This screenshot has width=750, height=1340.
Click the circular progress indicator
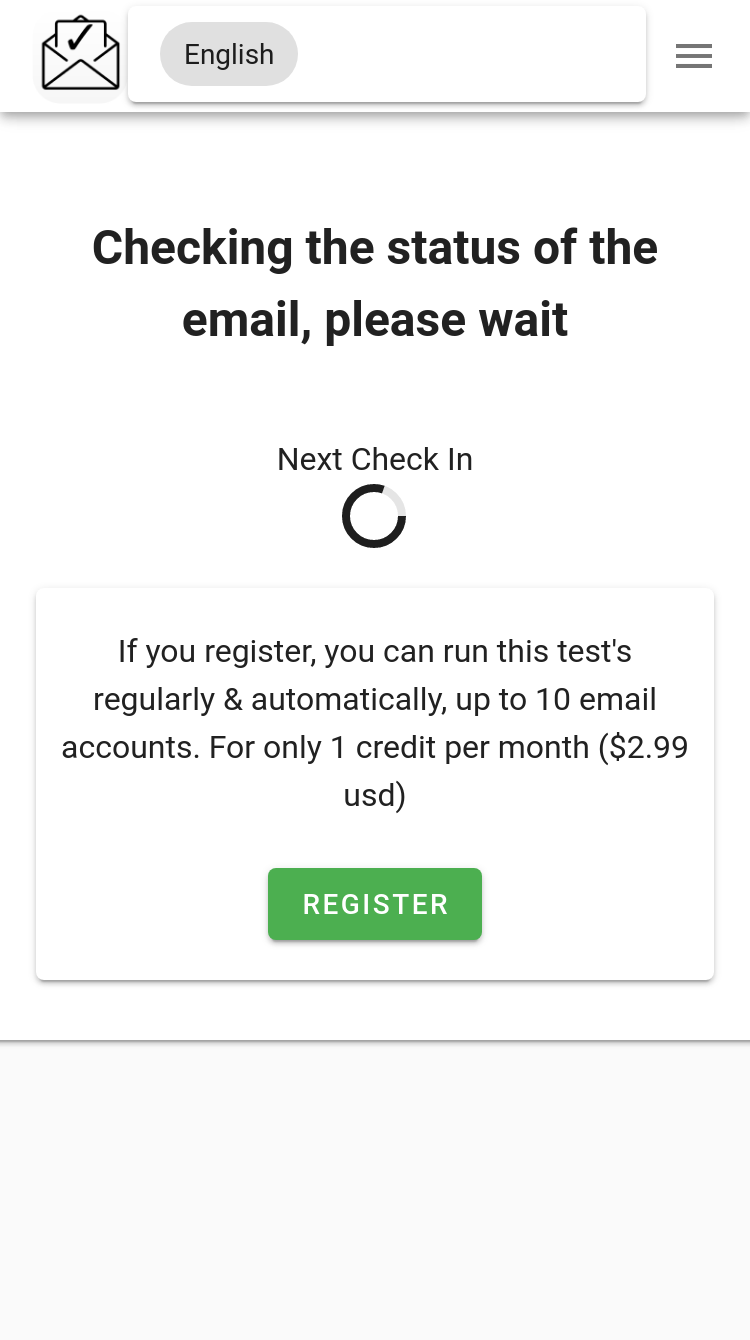point(374,516)
